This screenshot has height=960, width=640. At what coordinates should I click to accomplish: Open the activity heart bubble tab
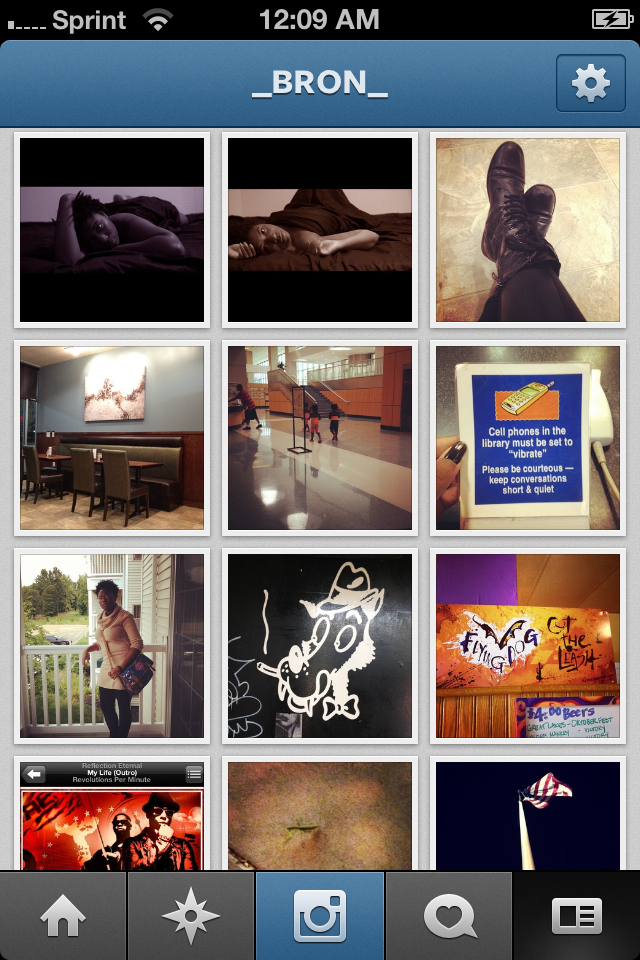click(x=449, y=916)
